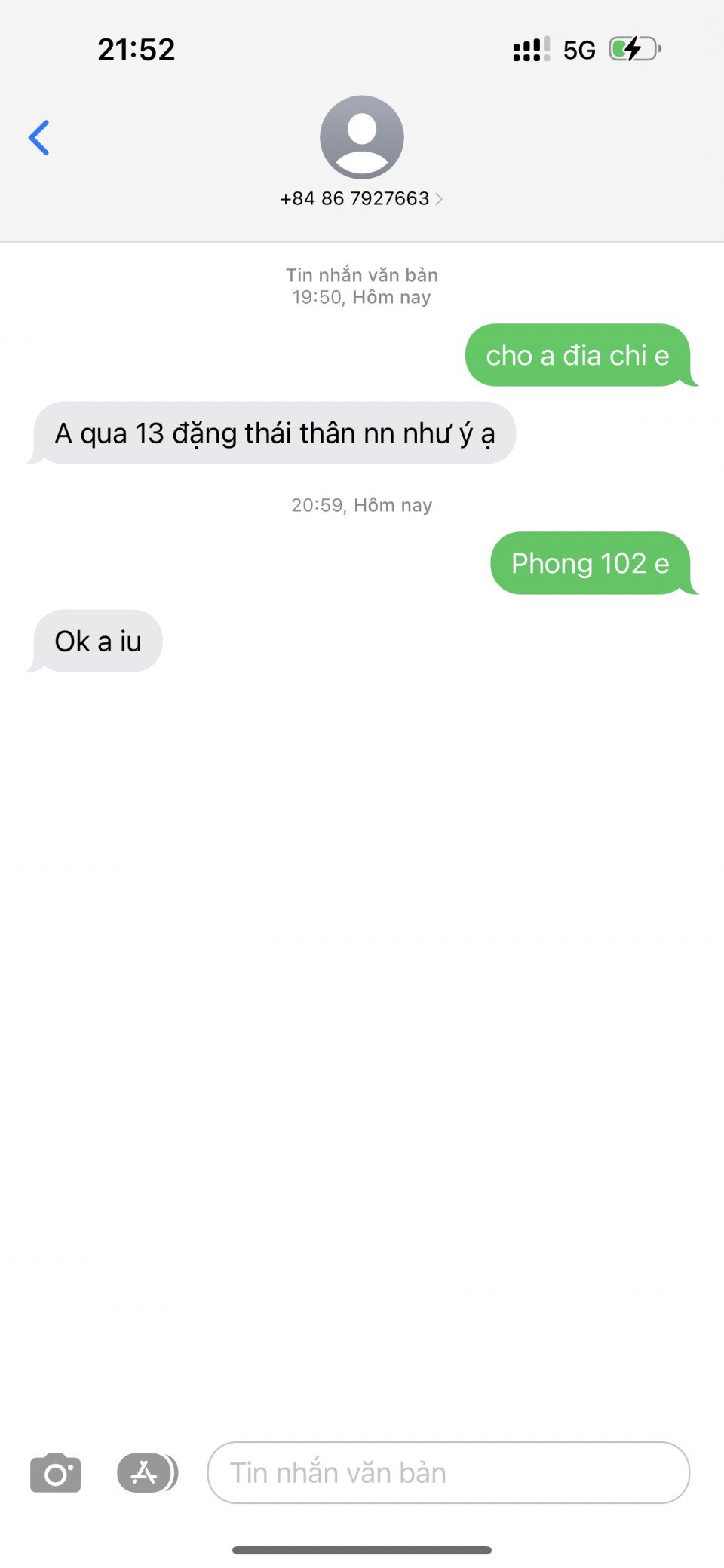This screenshot has width=724, height=1568.
Task: Focus the Tin nhắn văn bản text field
Action: (448, 1472)
